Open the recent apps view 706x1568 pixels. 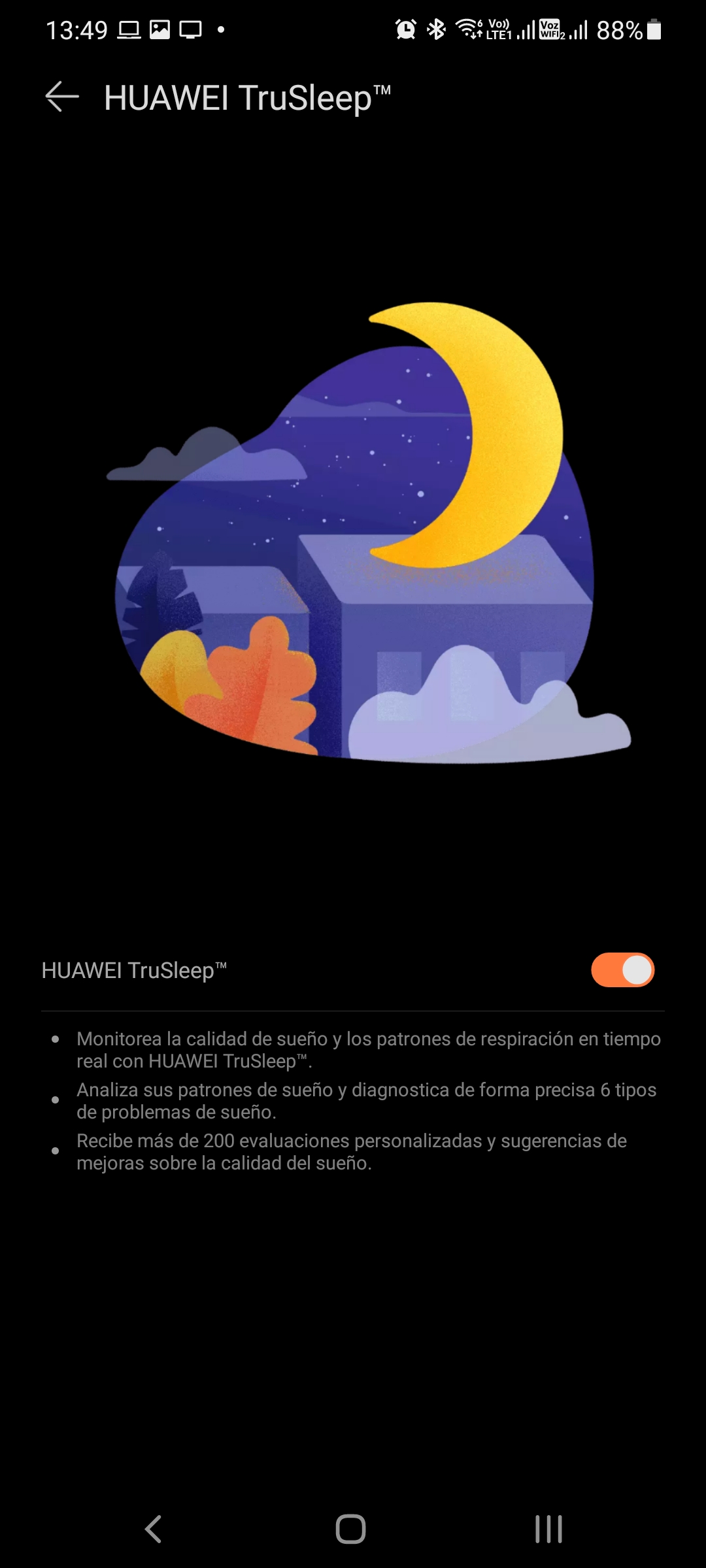pos(548,1529)
